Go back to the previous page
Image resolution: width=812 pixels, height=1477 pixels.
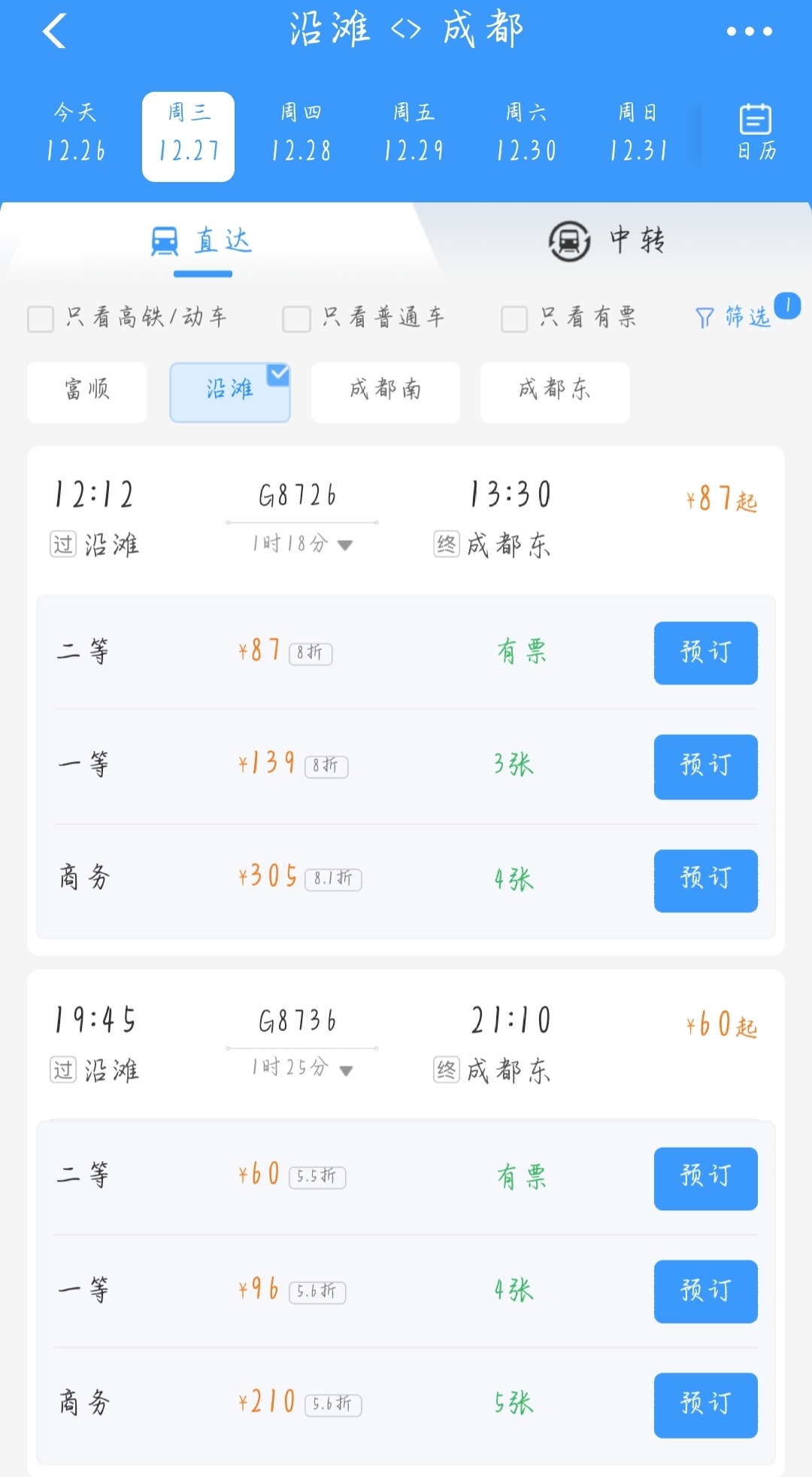pos(54,32)
